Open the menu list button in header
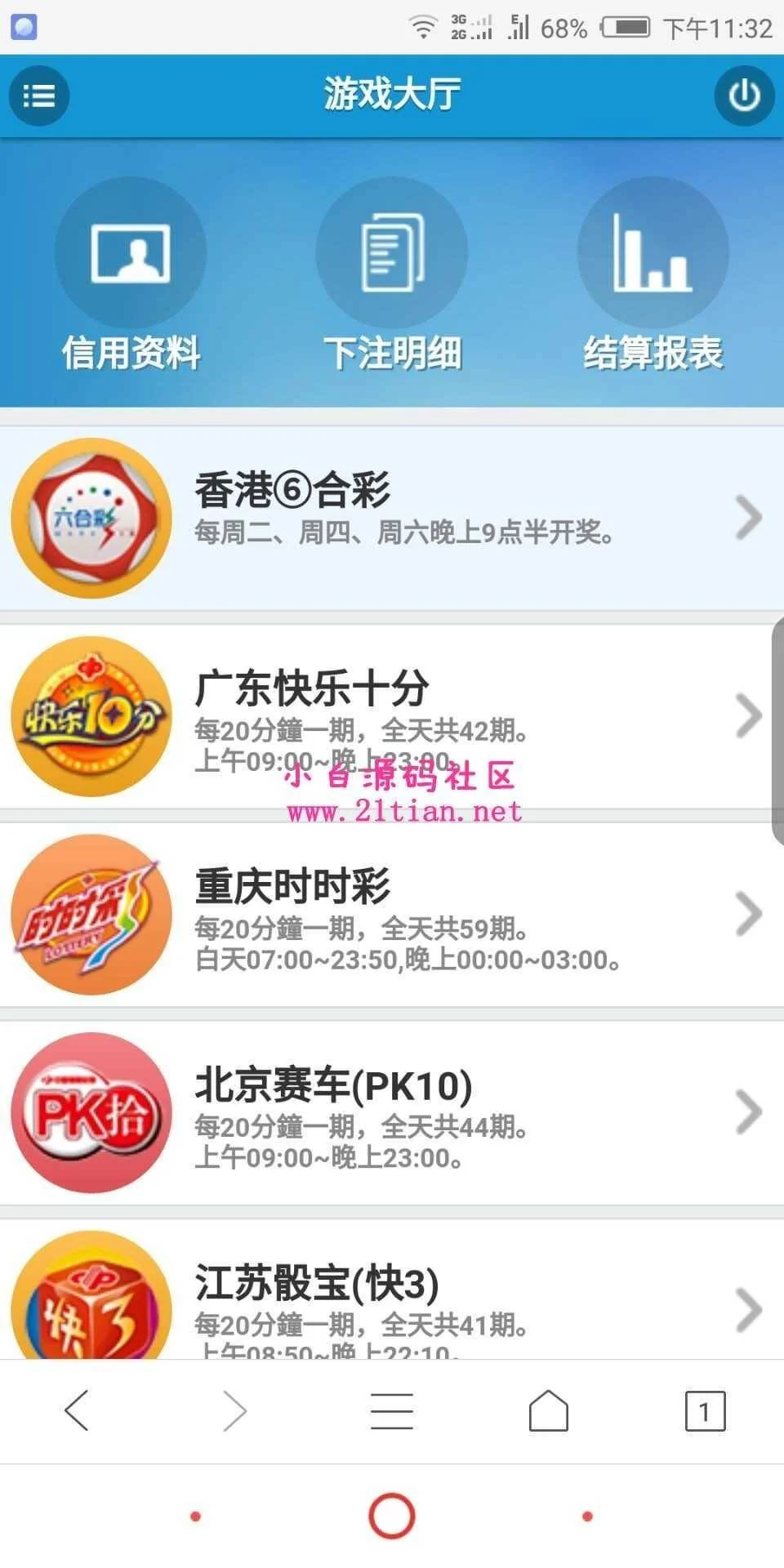The width and height of the screenshot is (784, 1568). pos(38,96)
